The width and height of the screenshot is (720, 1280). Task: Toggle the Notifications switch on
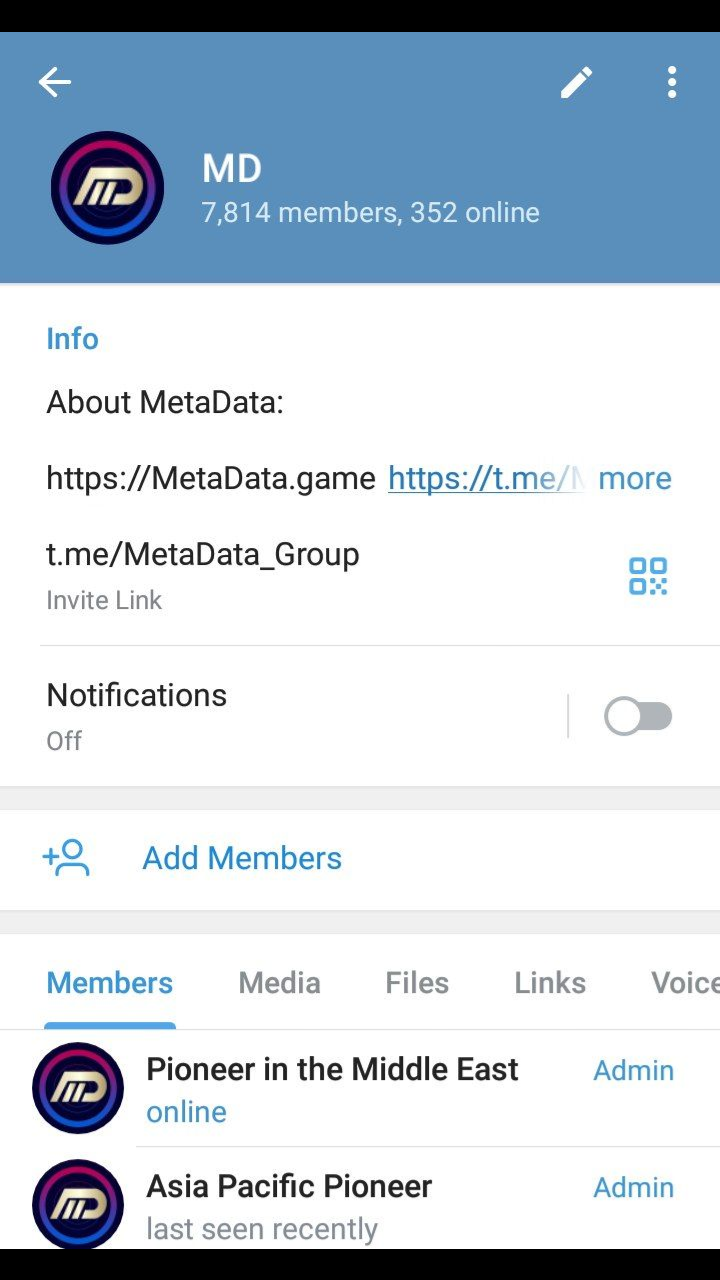[x=638, y=716]
